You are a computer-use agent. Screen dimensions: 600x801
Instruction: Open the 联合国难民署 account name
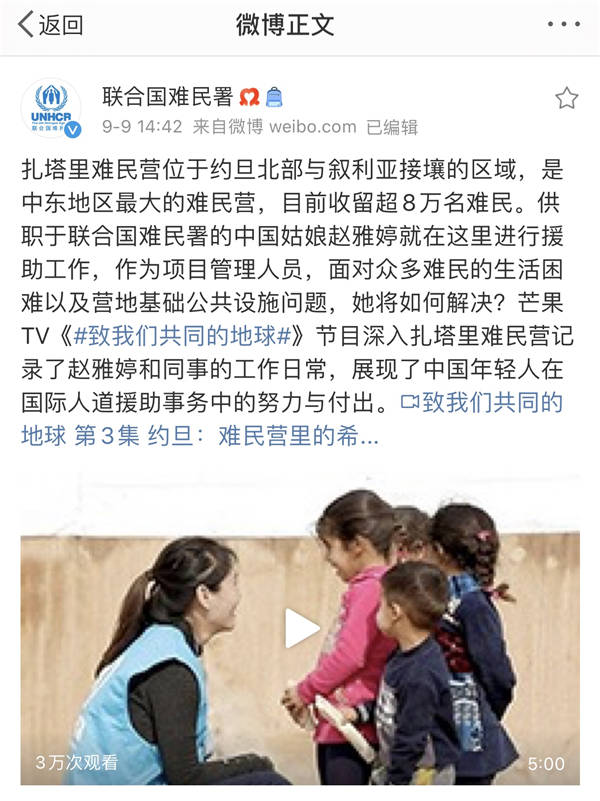coord(167,97)
